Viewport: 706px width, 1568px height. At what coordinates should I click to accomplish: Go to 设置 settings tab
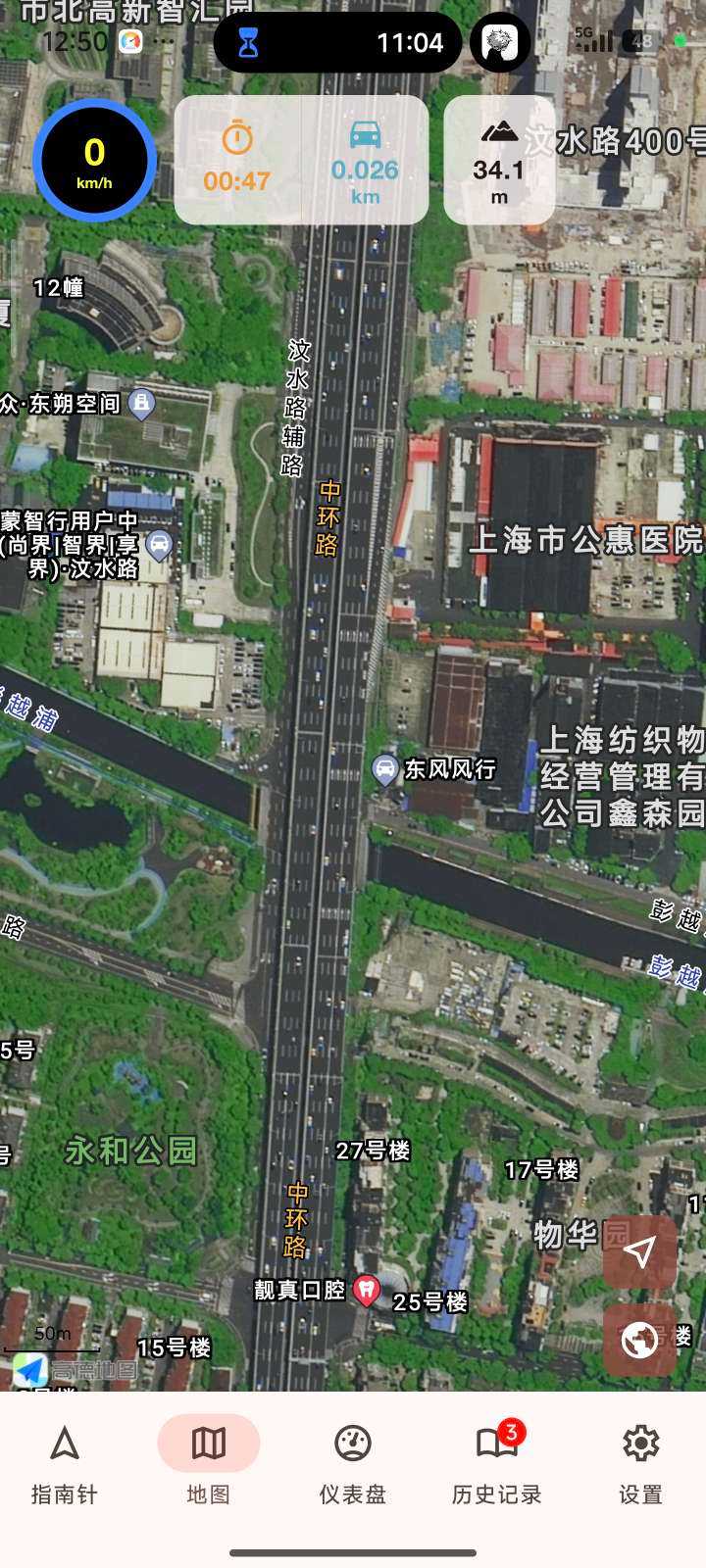coord(640,1462)
